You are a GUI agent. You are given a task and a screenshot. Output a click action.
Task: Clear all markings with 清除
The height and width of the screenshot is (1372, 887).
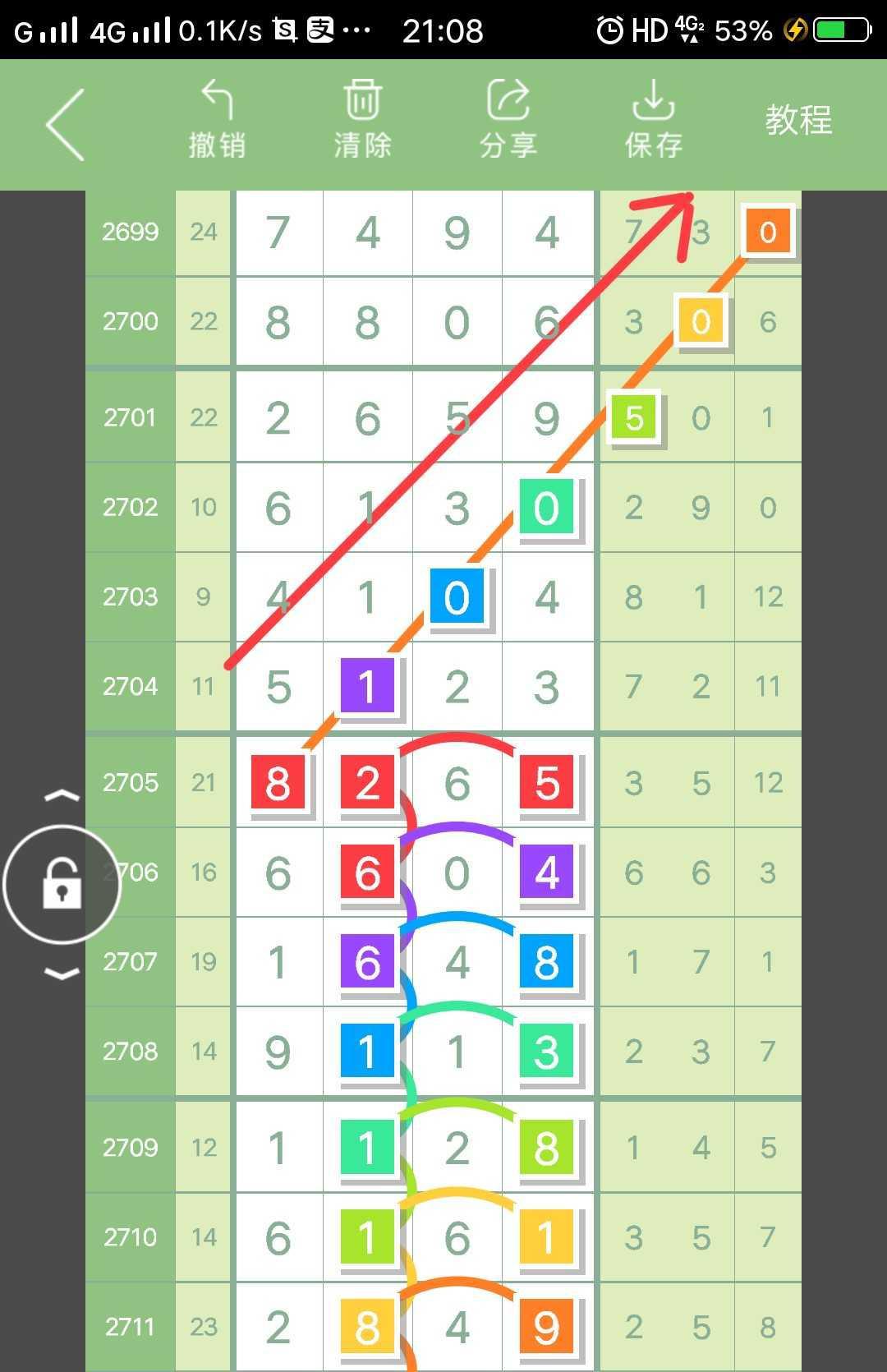point(362,120)
